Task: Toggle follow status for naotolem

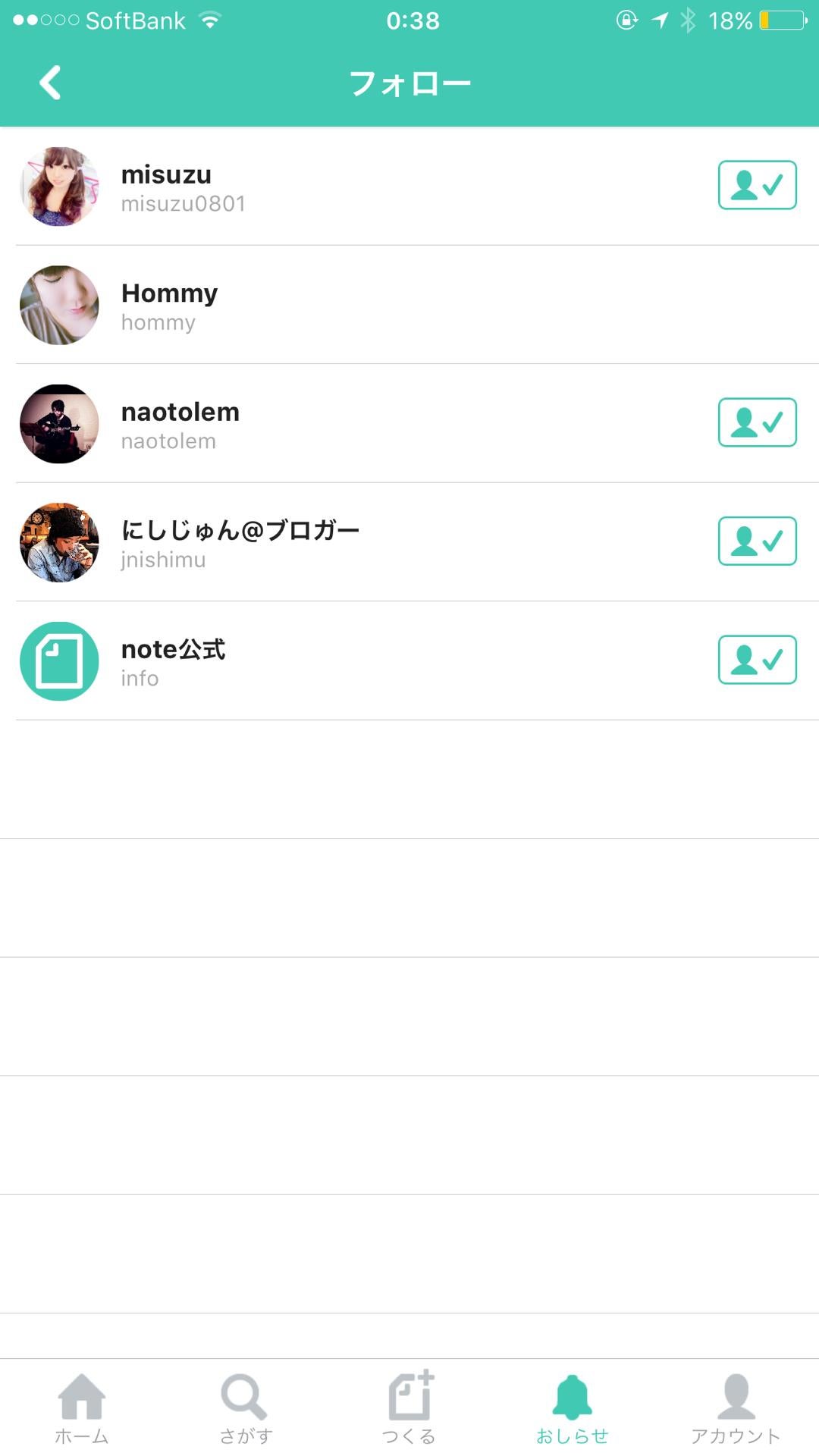Action: 756,424
